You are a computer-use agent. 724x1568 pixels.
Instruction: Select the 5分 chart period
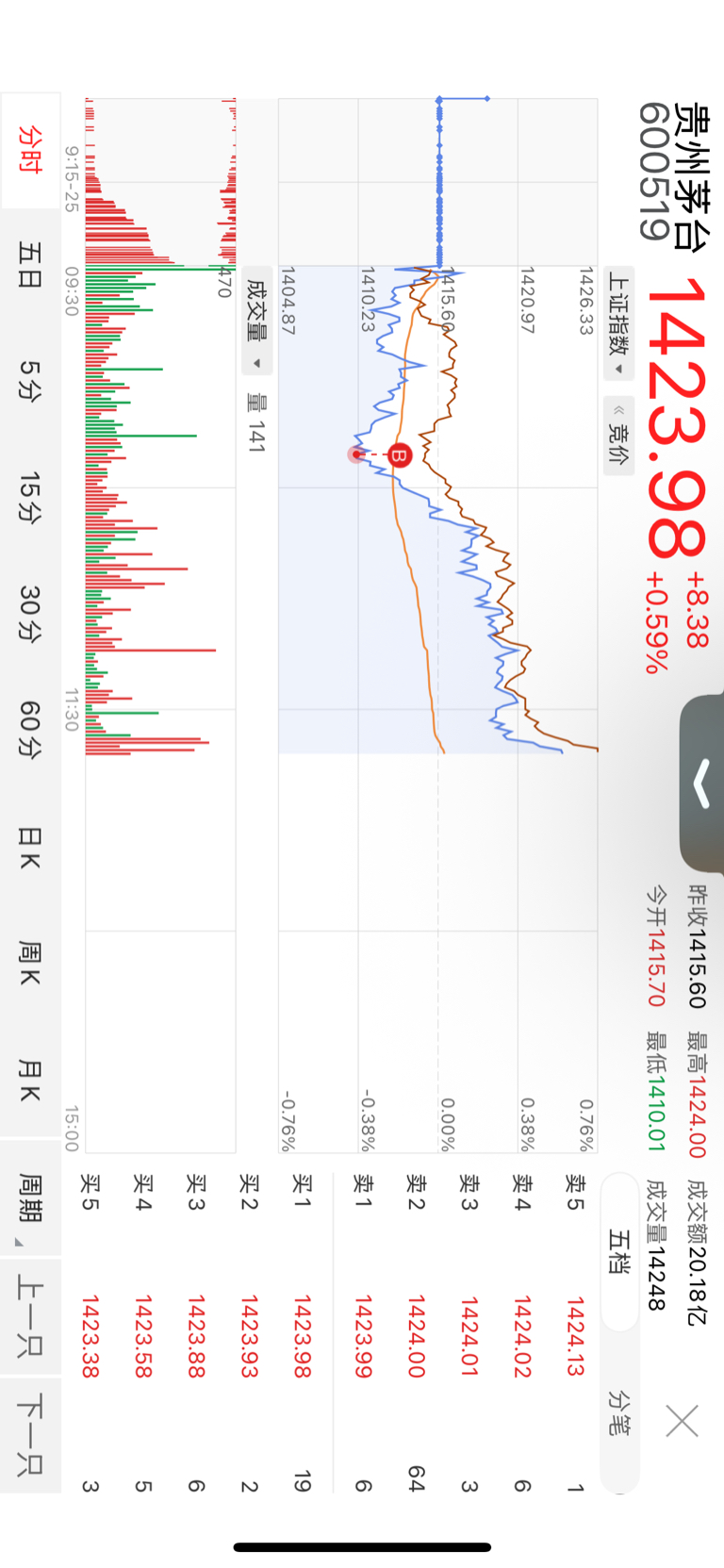pyautogui.click(x=29, y=380)
